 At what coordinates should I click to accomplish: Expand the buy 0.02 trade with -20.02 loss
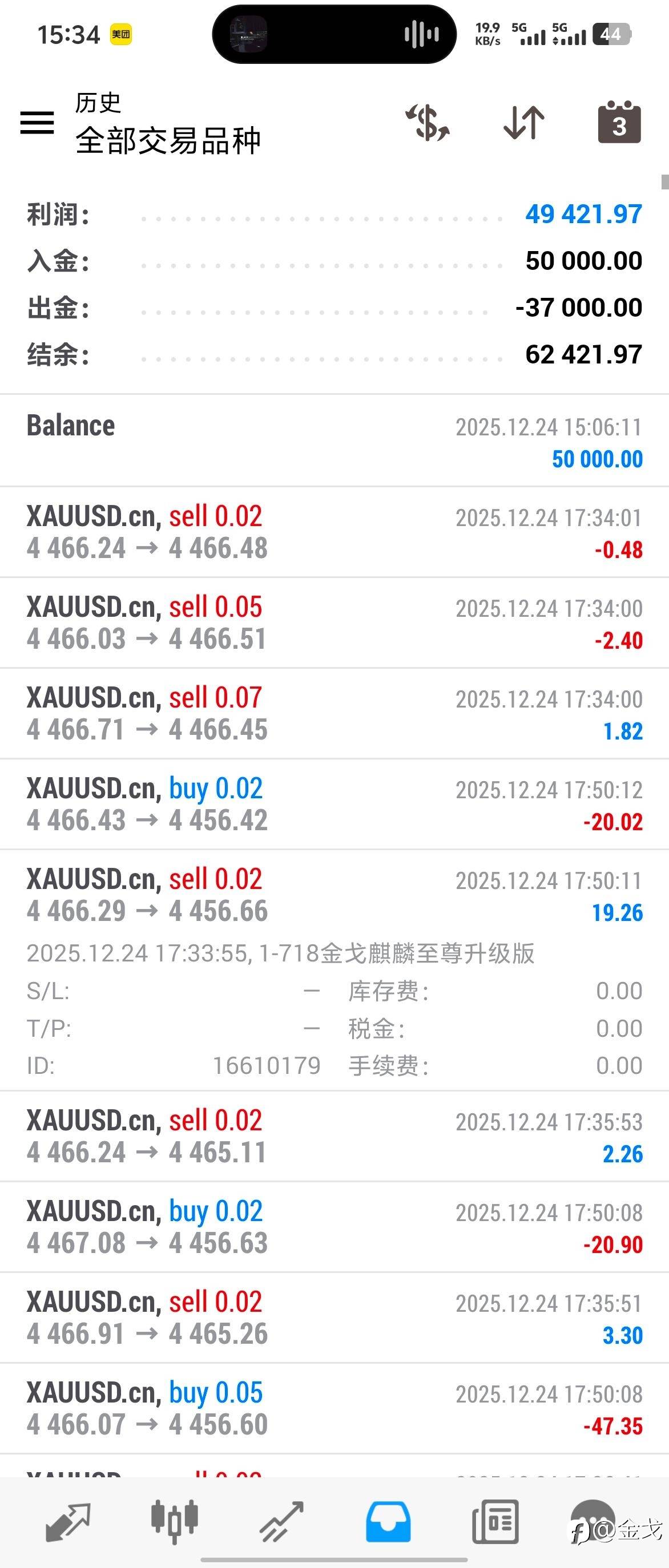coord(334,804)
